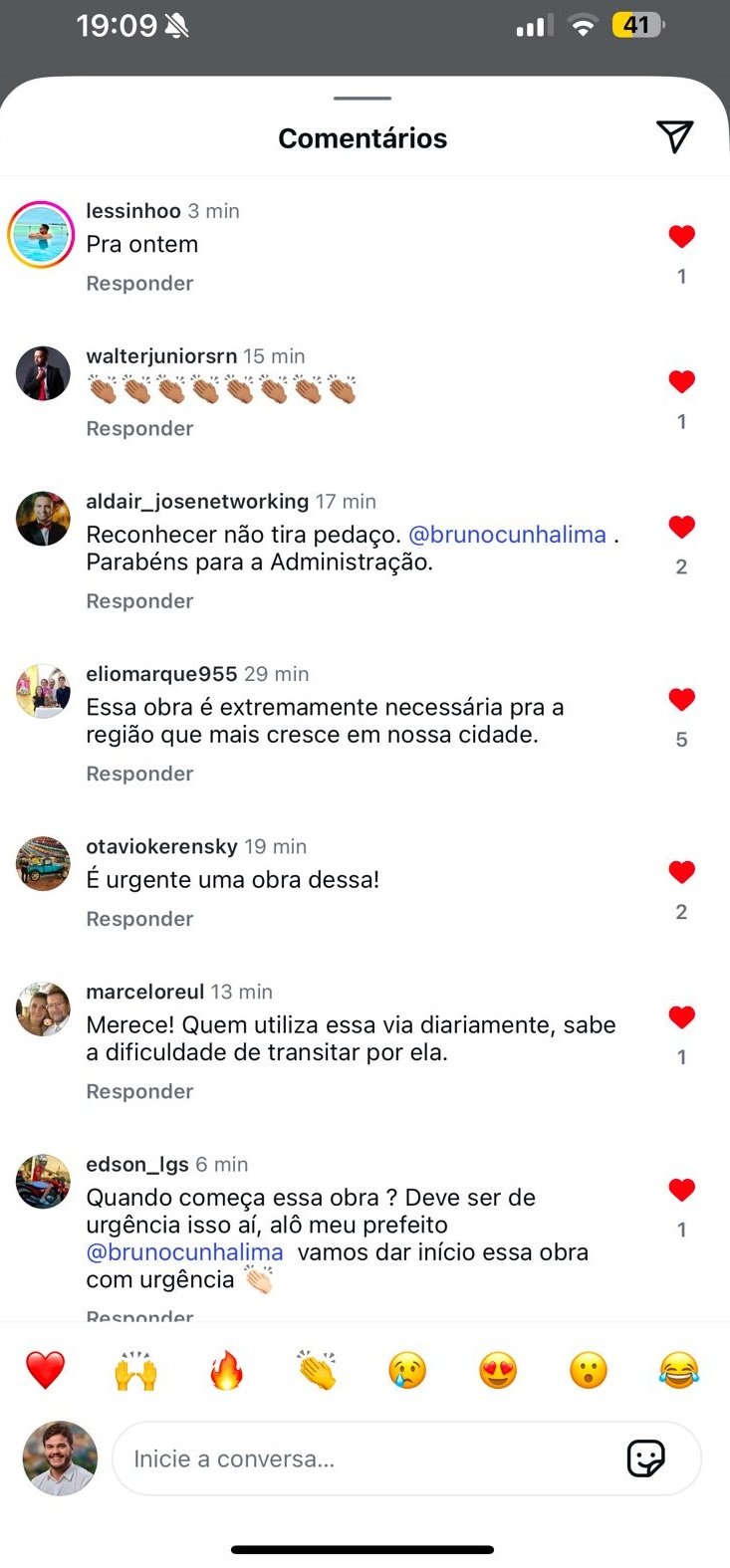Add the red heart emoji reaction
Viewport: 730px width, 1568px height.
[x=45, y=1371]
